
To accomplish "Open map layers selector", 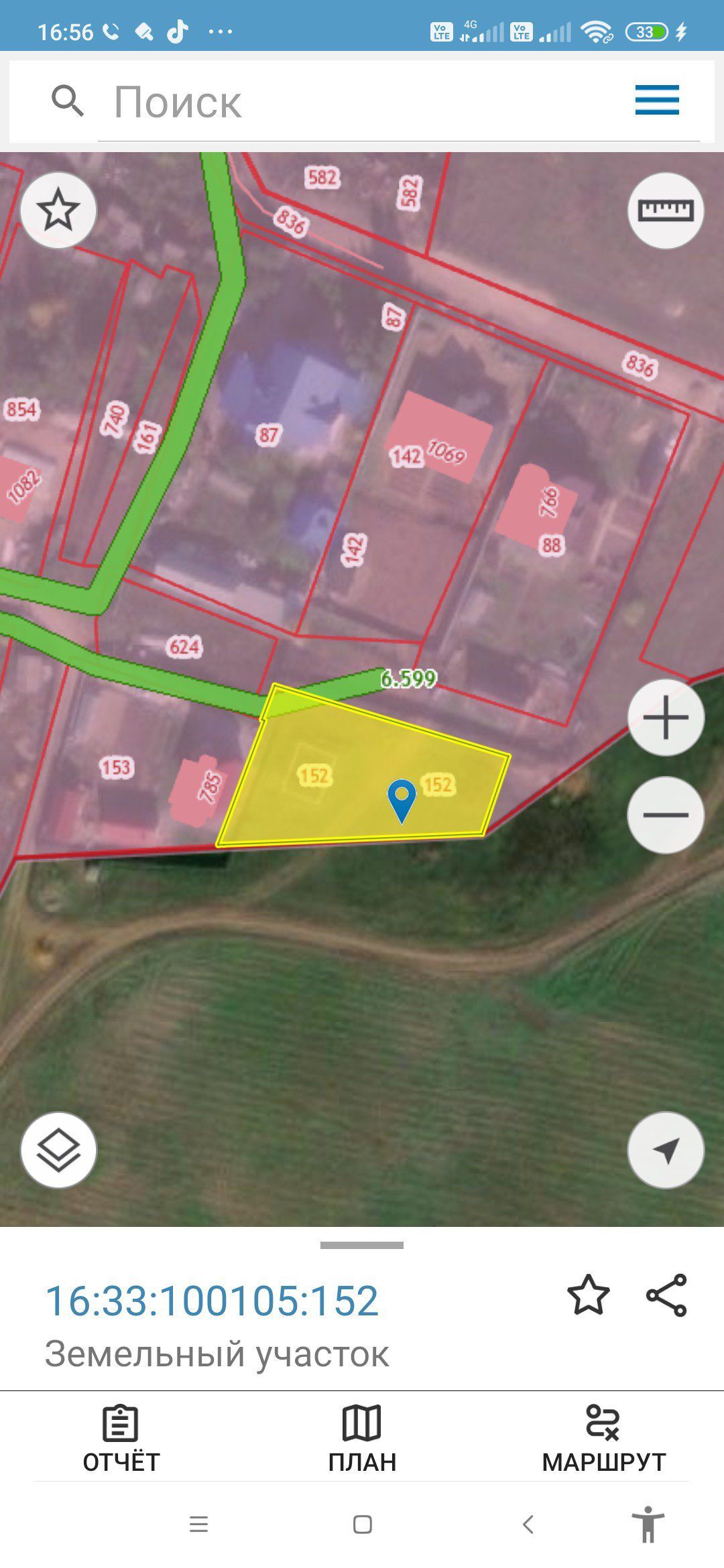I will click(58, 1151).
